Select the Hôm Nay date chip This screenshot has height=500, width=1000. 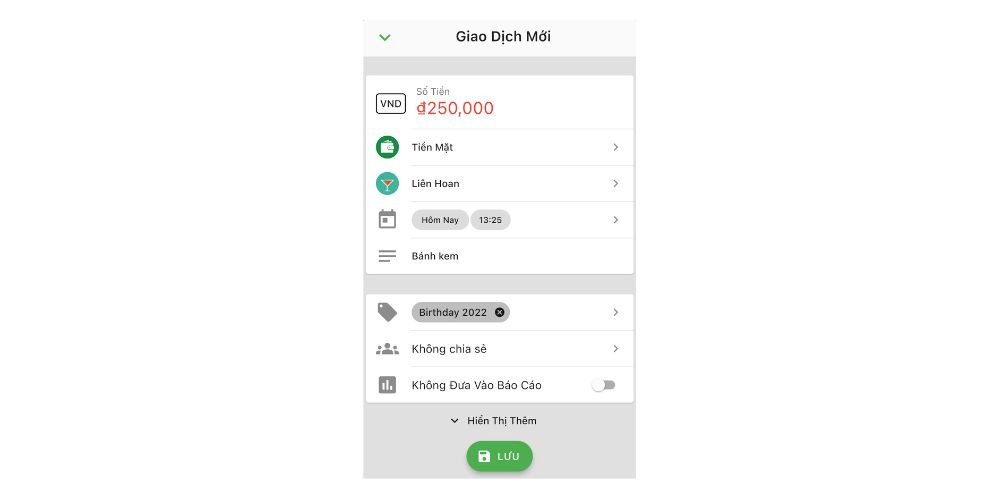pyautogui.click(x=439, y=220)
